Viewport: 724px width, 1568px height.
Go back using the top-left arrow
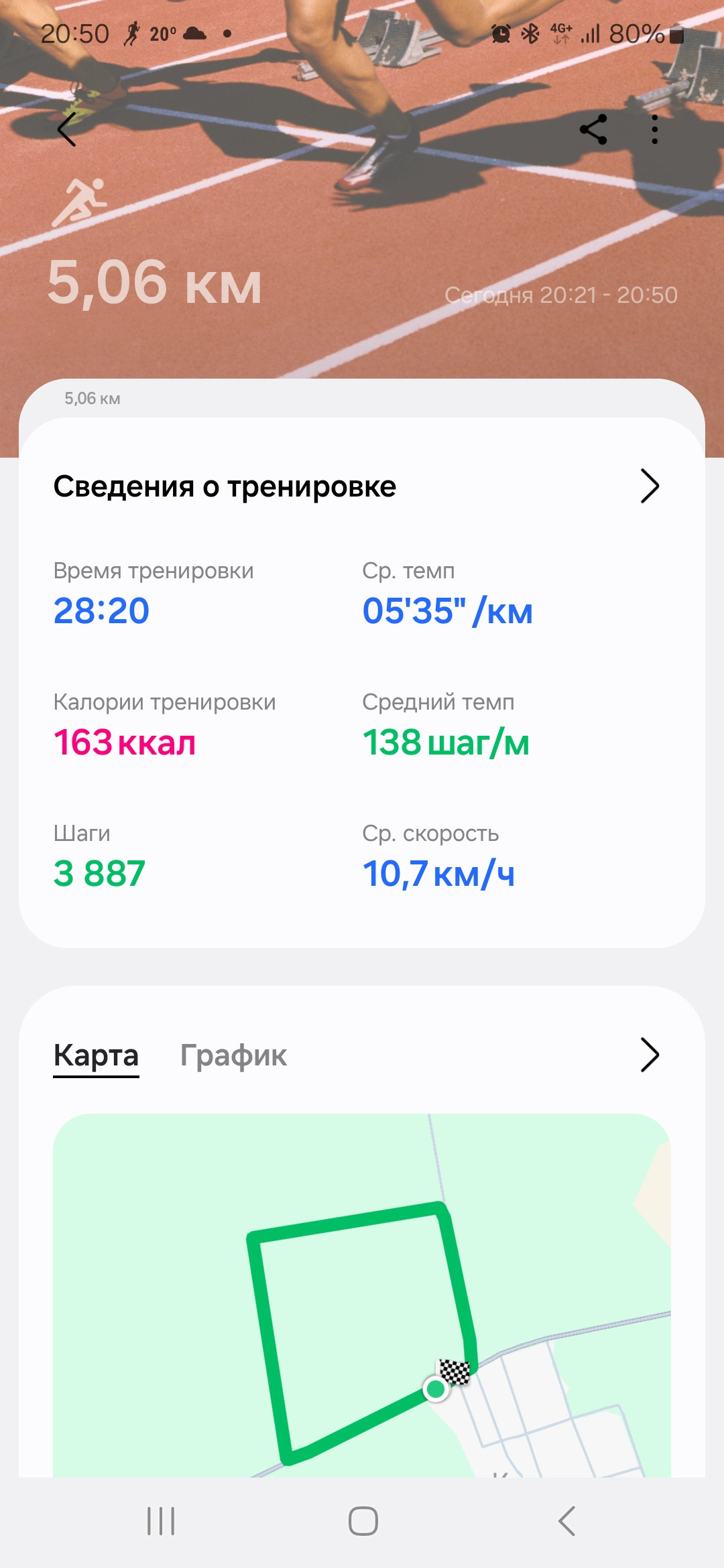point(66,129)
